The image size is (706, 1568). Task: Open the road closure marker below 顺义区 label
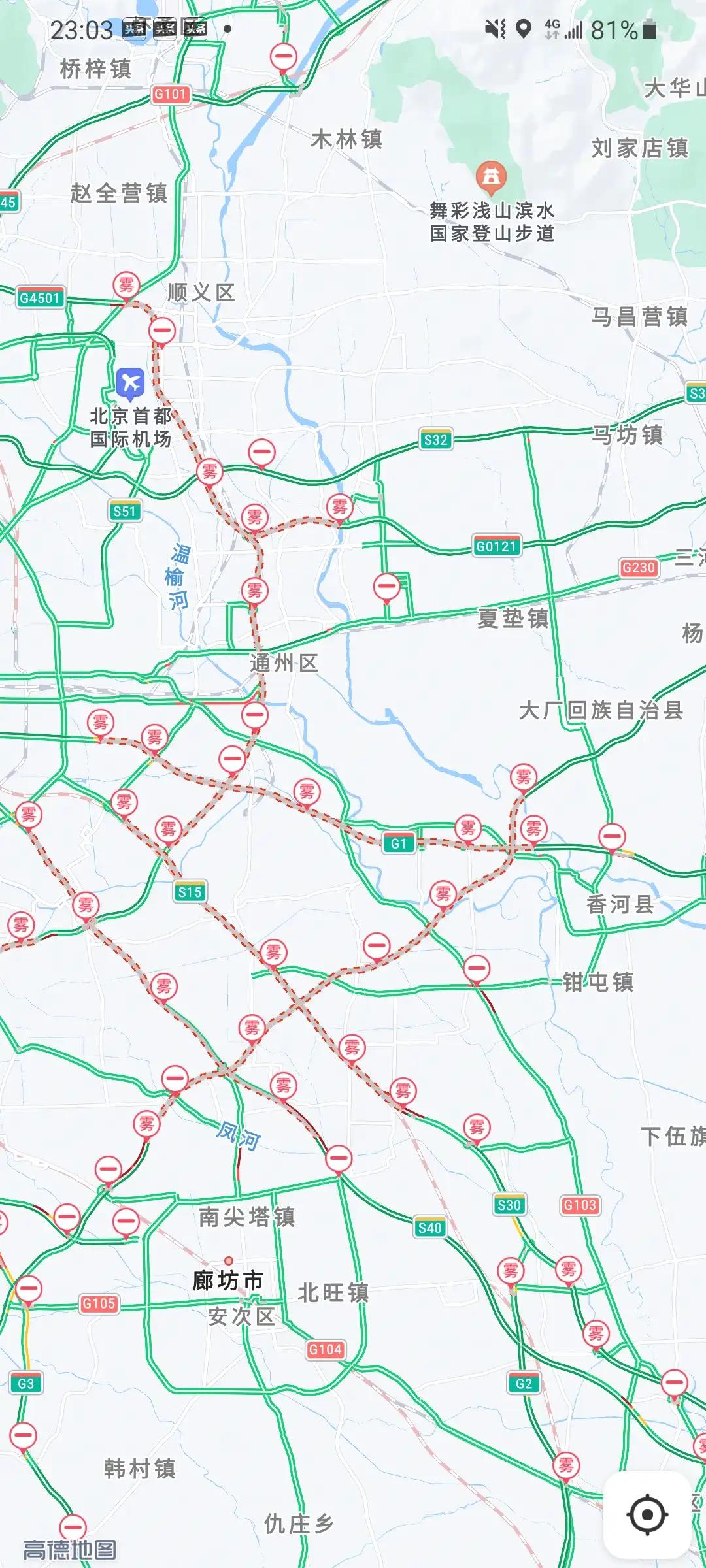point(162,332)
